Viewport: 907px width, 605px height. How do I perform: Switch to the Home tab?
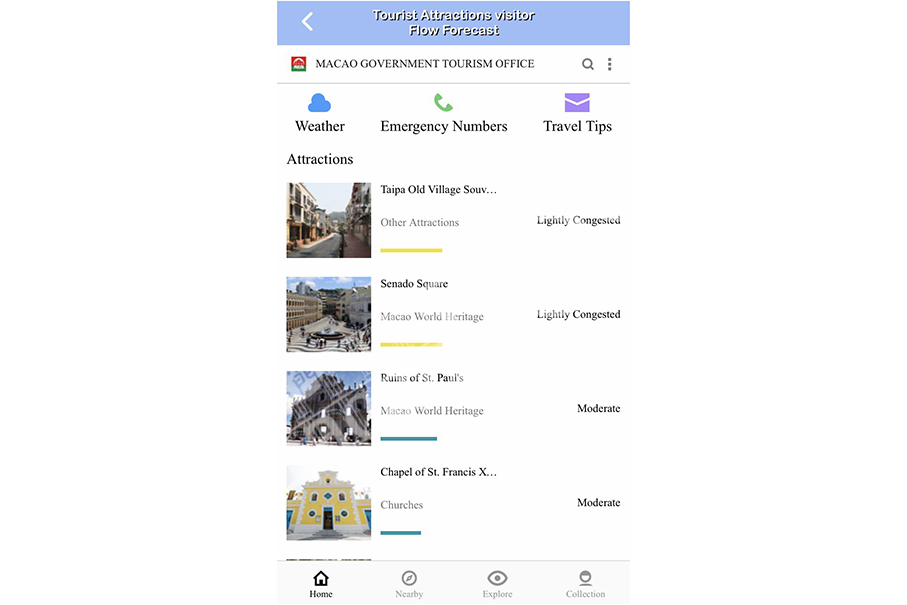[321, 584]
